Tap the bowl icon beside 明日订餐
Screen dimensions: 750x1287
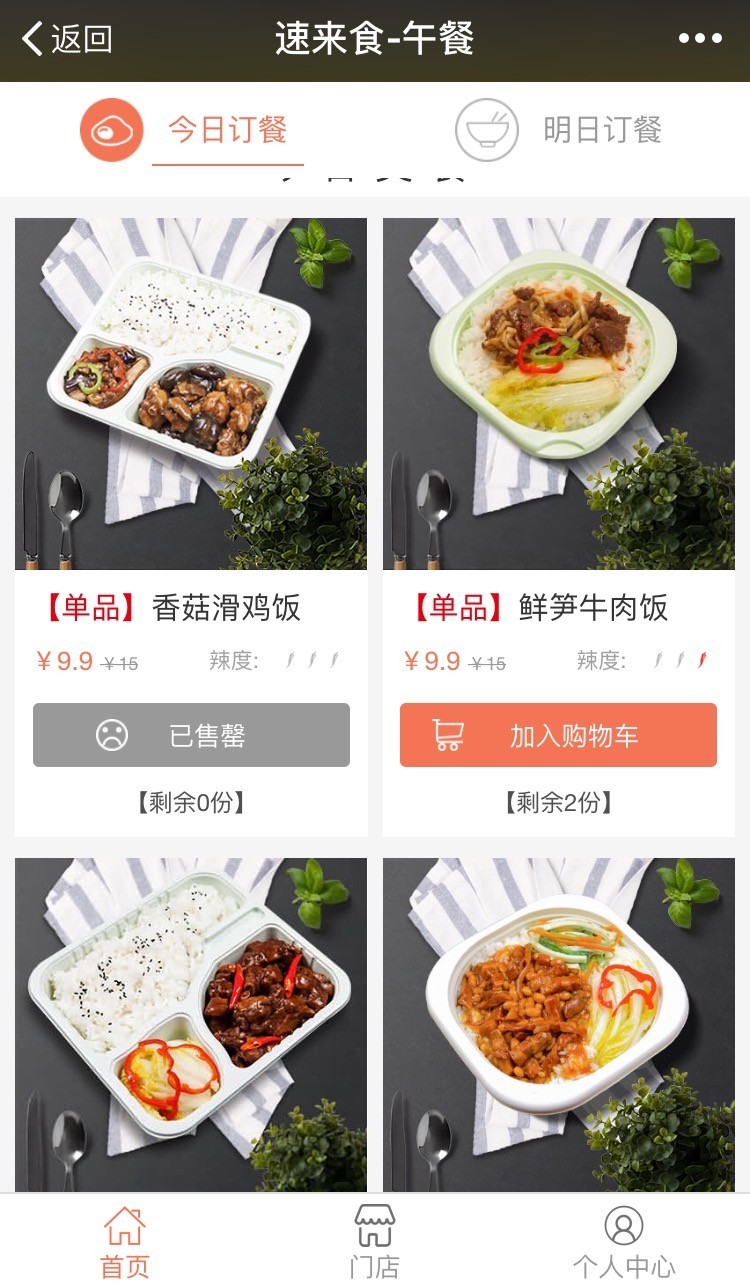489,130
